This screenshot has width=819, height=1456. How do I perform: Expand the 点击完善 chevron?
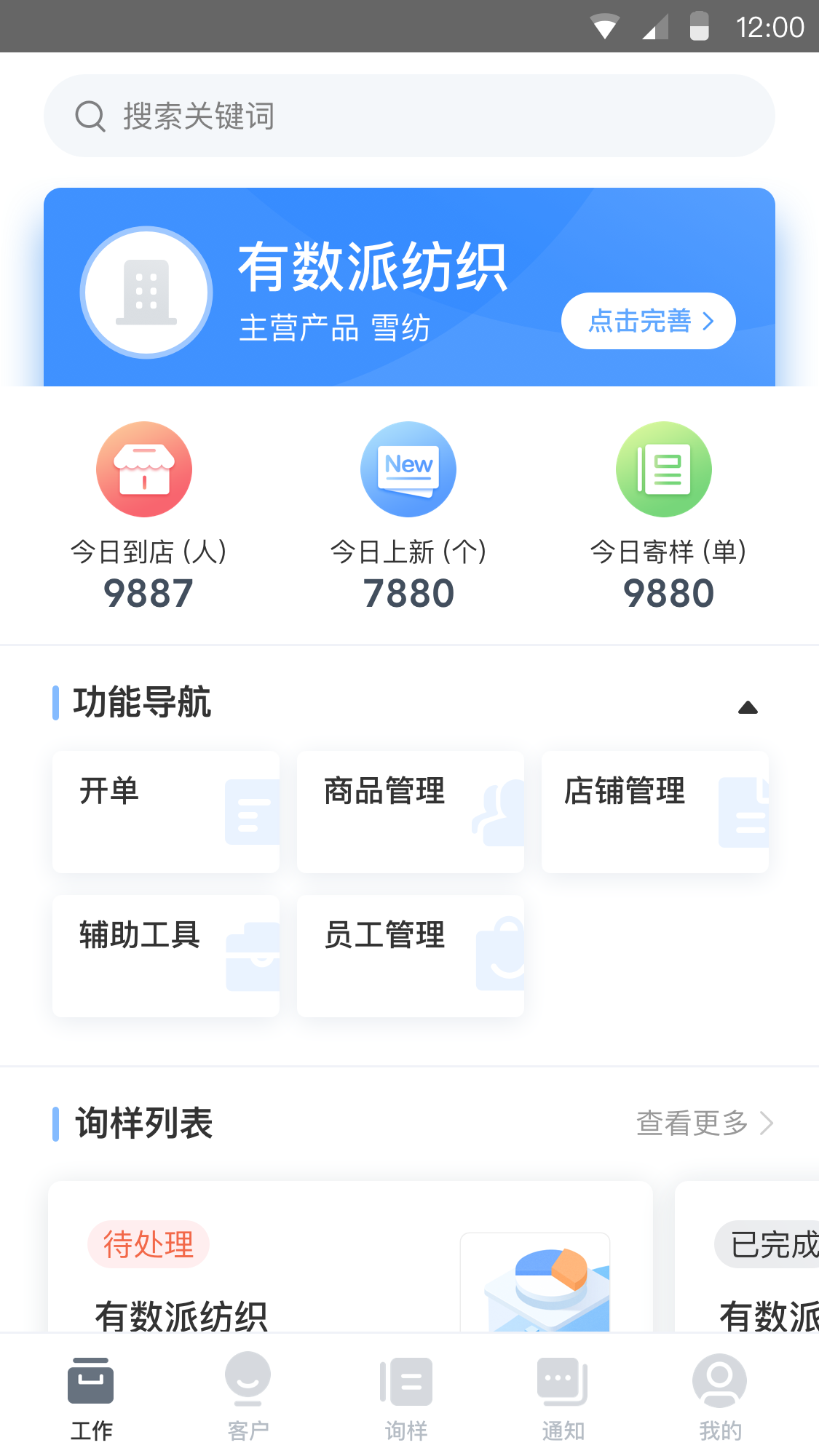point(709,320)
